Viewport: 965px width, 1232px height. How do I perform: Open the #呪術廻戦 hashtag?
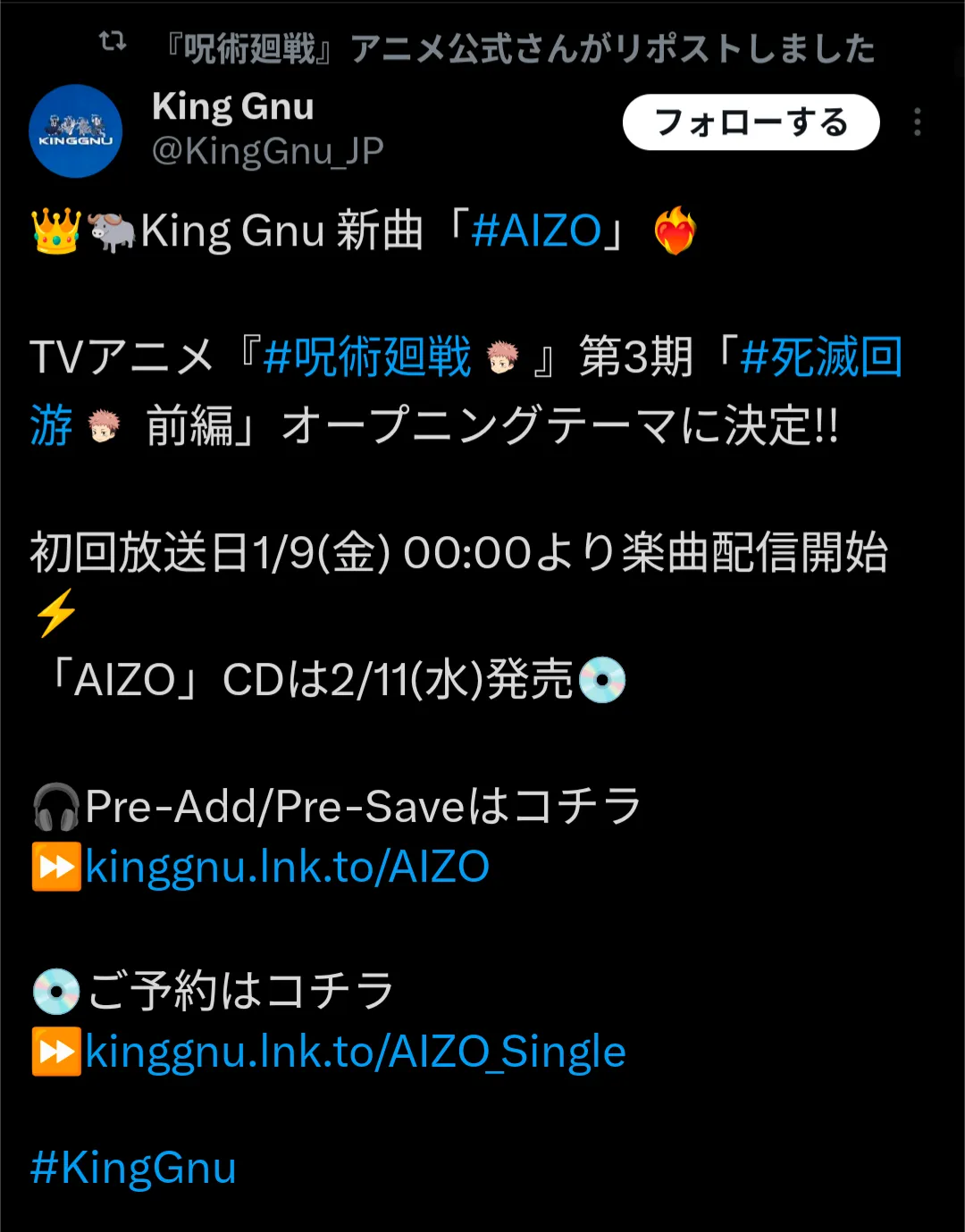[x=367, y=357]
